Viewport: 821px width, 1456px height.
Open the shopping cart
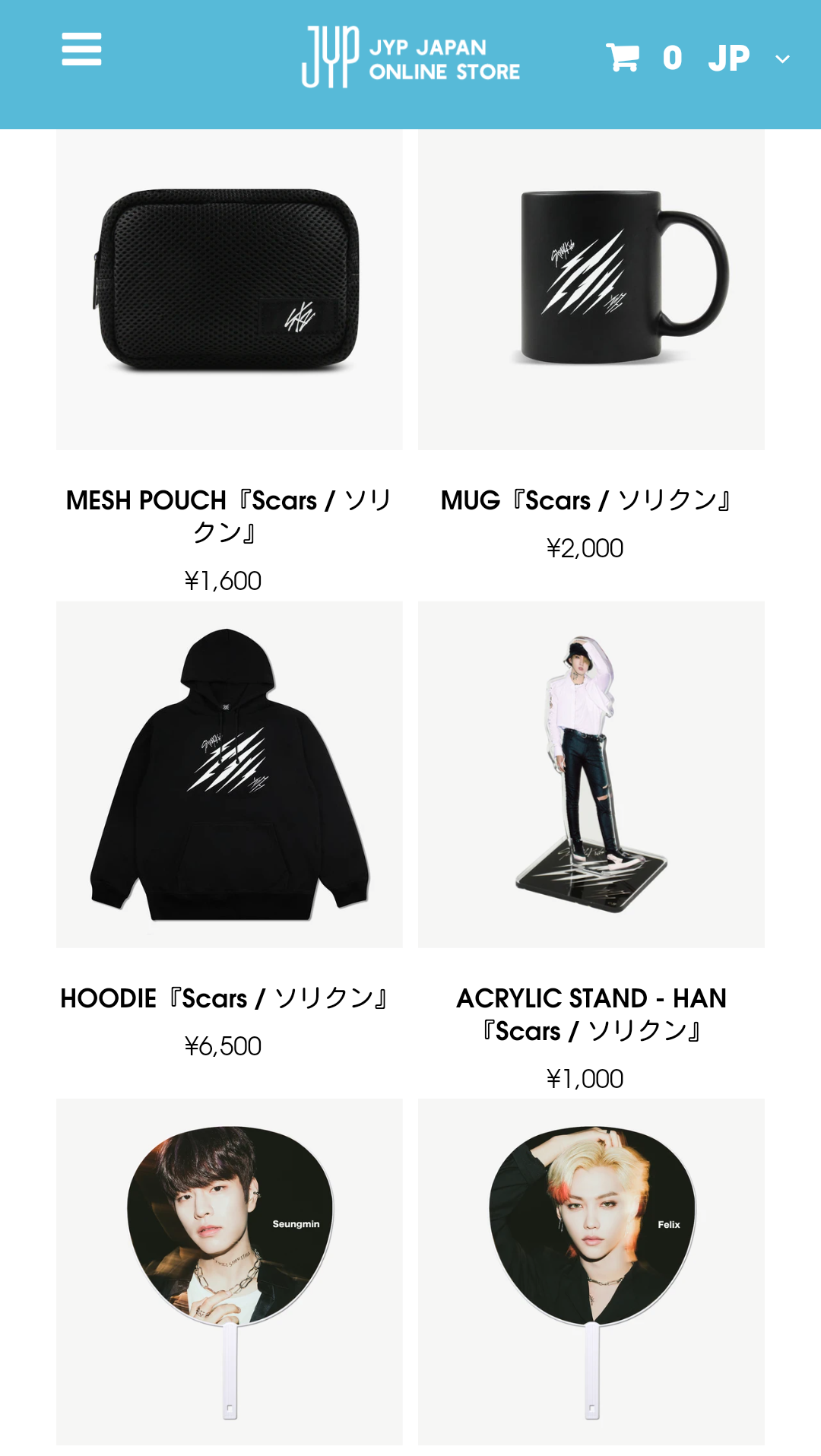623,58
